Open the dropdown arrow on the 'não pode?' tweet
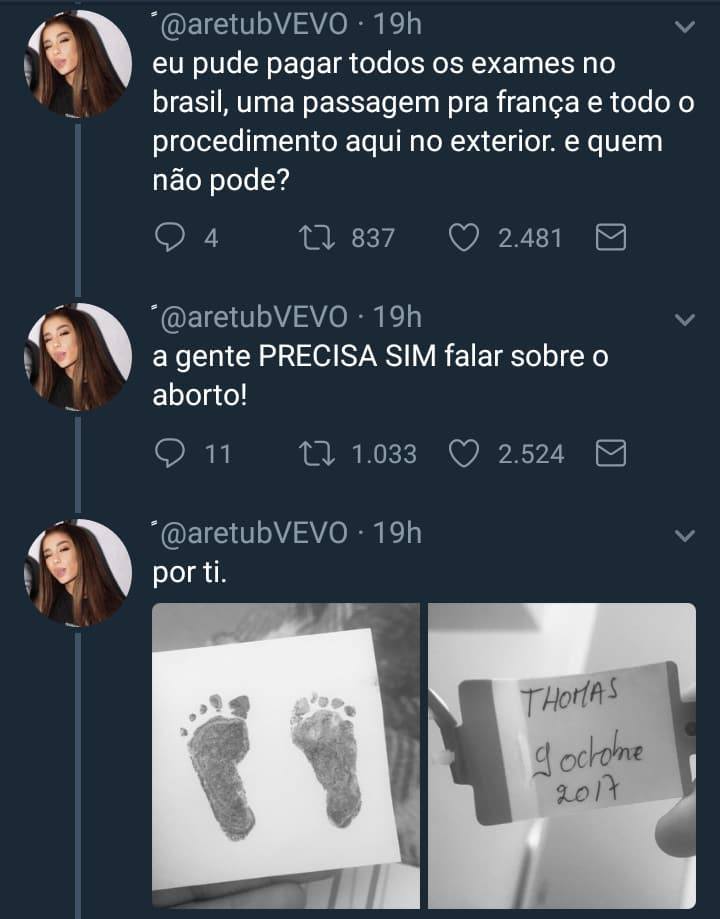 click(x=685, y=27)
